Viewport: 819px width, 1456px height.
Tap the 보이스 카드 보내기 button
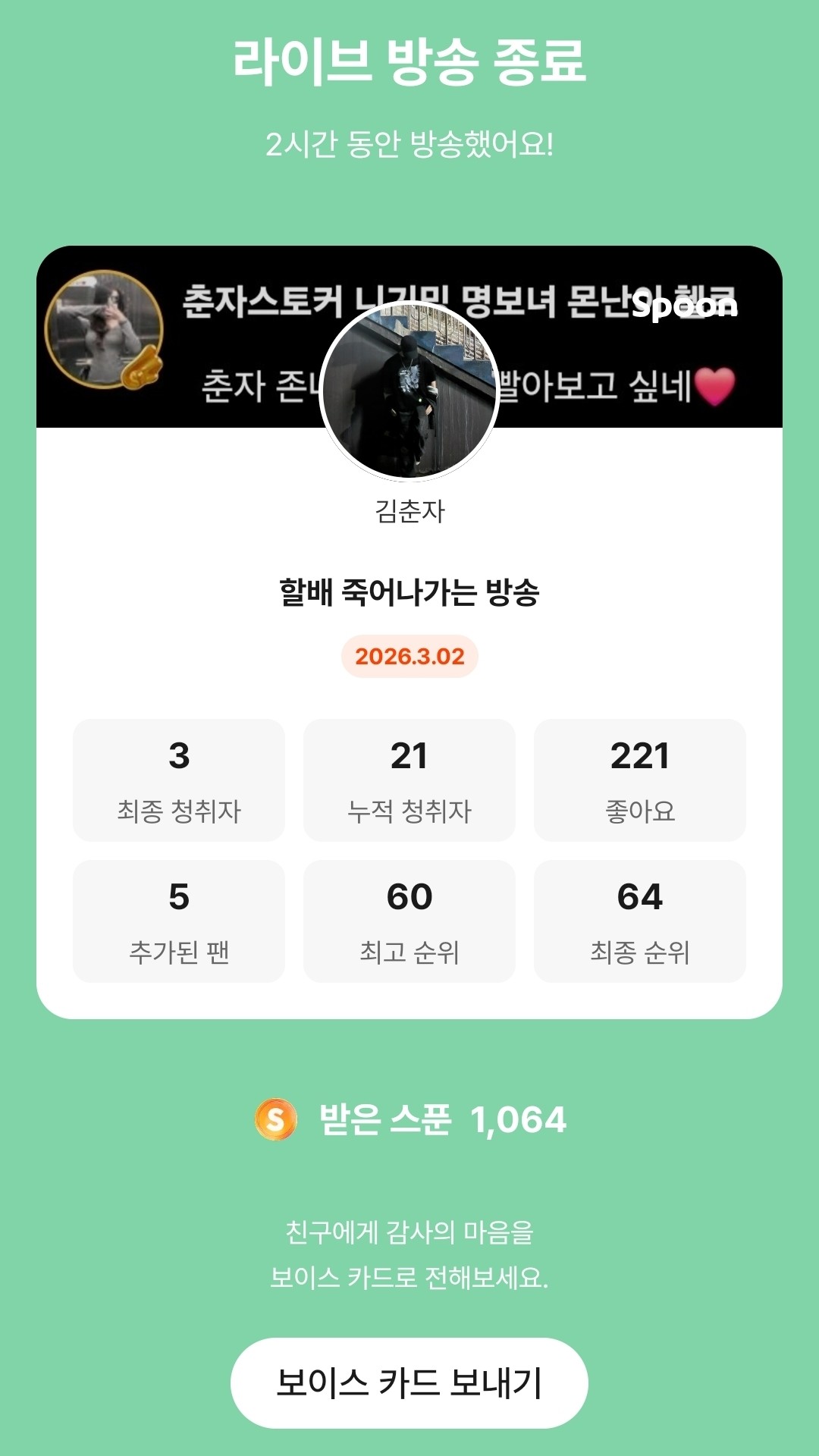[409, 1382]
